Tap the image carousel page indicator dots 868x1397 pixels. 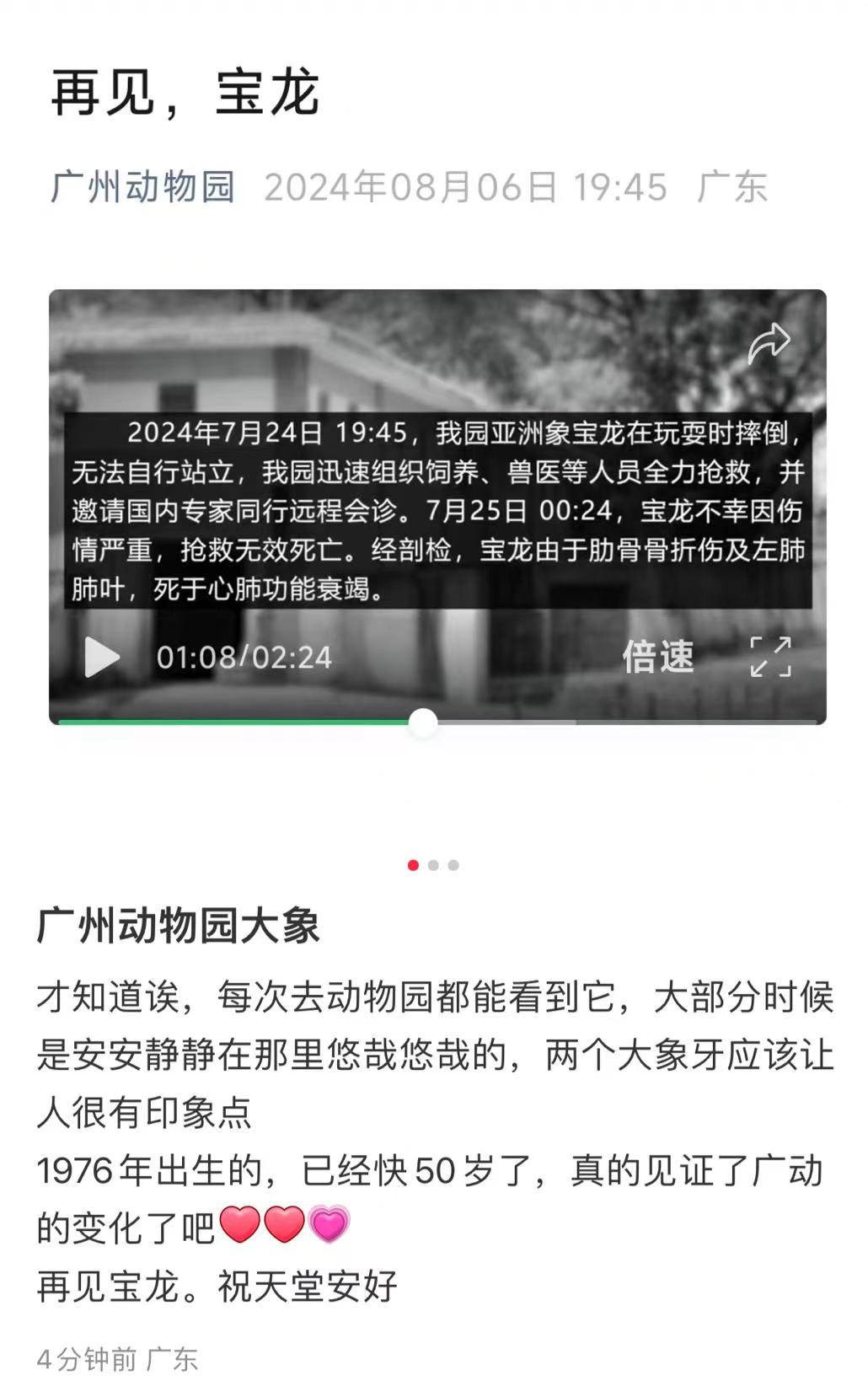[x=433, y=865]
